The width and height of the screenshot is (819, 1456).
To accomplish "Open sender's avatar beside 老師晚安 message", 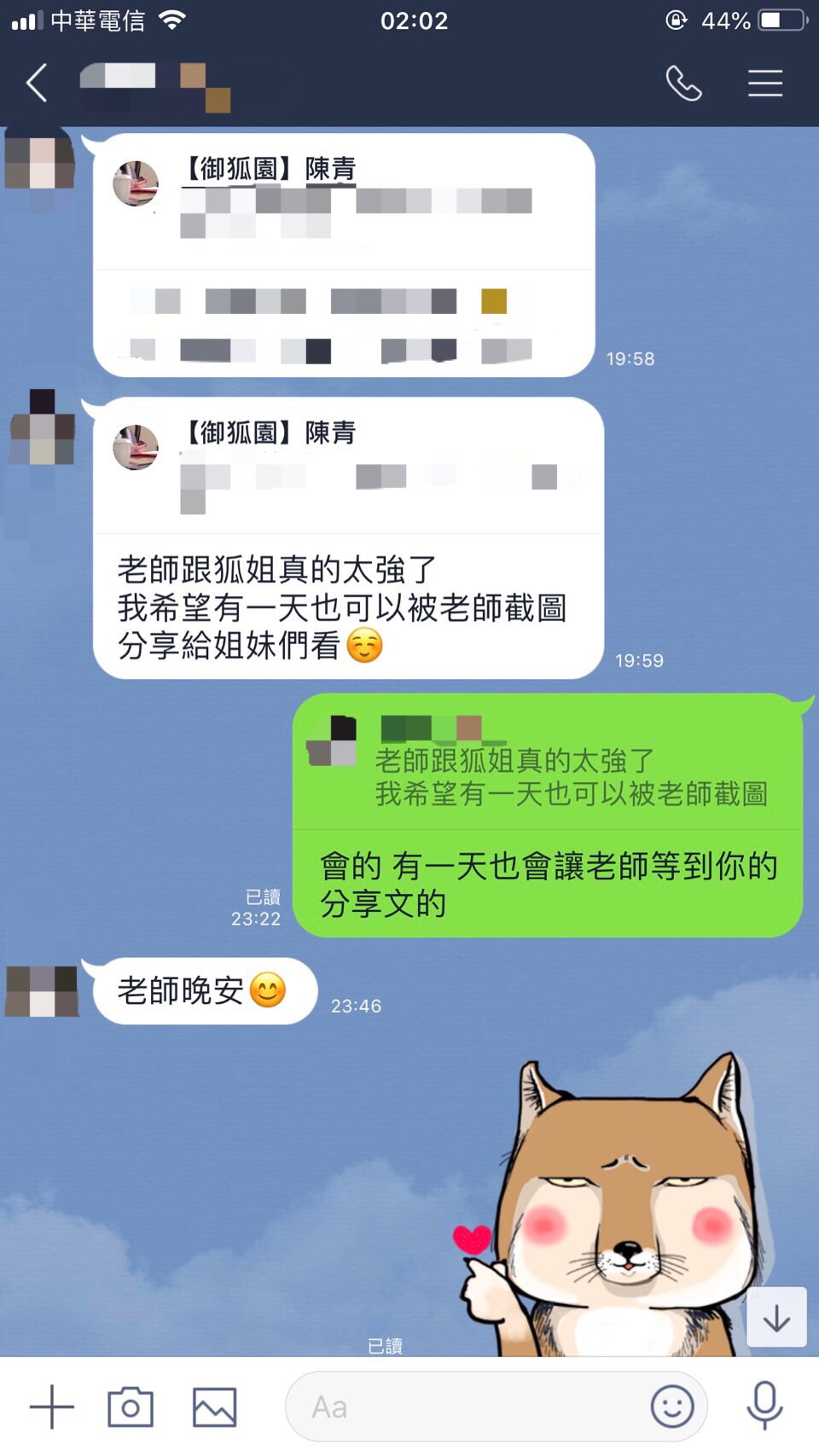I will coord(42,991).
